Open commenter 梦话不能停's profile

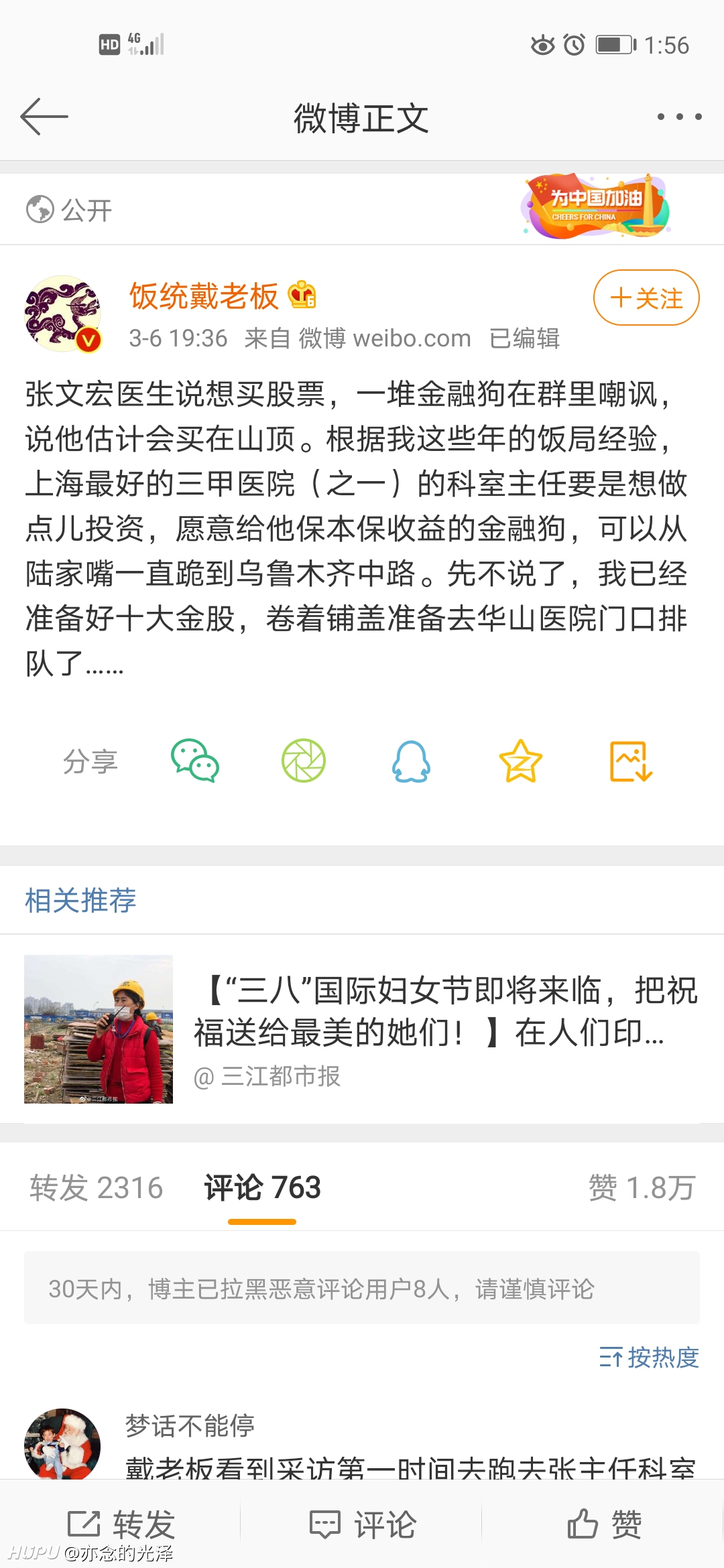63,1445
